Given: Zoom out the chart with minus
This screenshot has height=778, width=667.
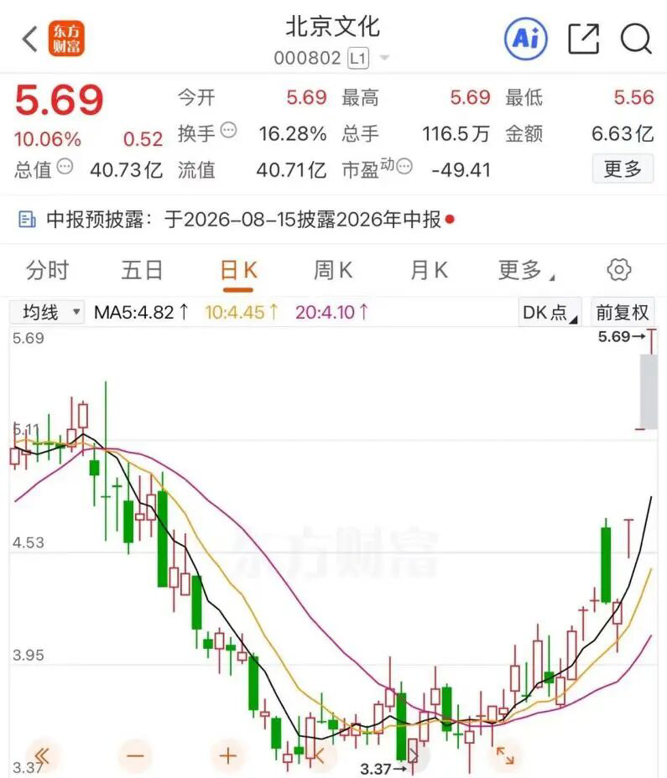Looking at the screenshot, I should click(135, 756).
